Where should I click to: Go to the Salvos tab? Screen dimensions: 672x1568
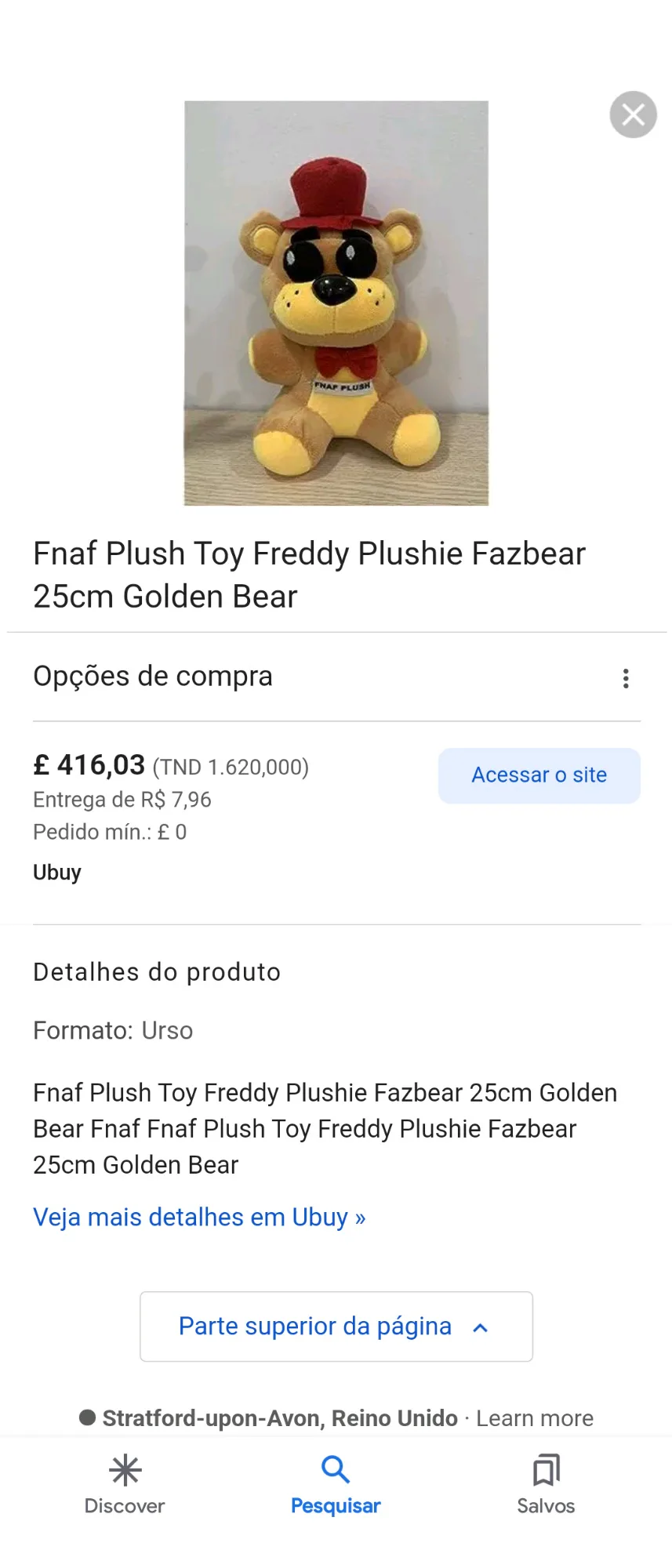546,1483
